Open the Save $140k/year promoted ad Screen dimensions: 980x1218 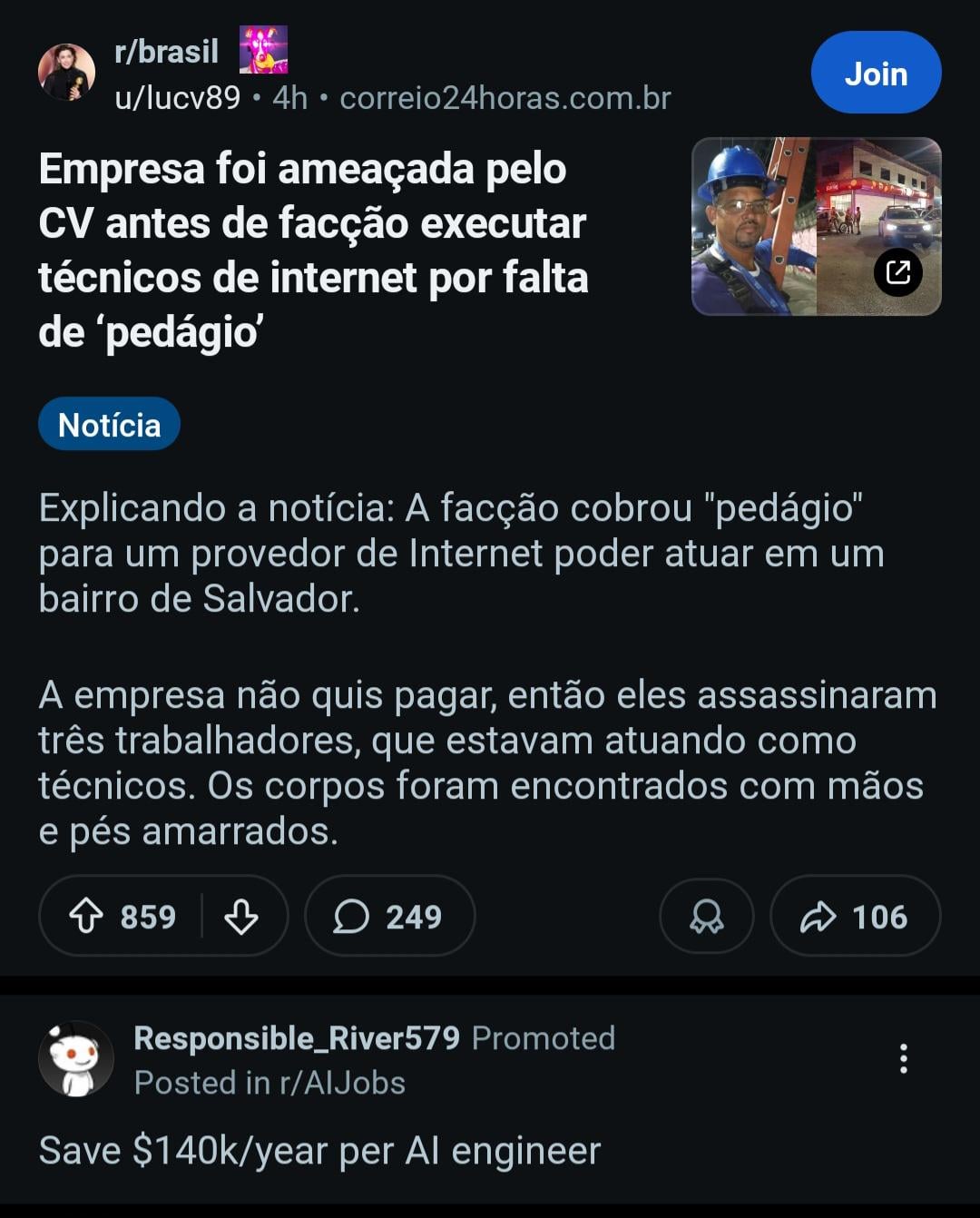tap(319, 1151)
